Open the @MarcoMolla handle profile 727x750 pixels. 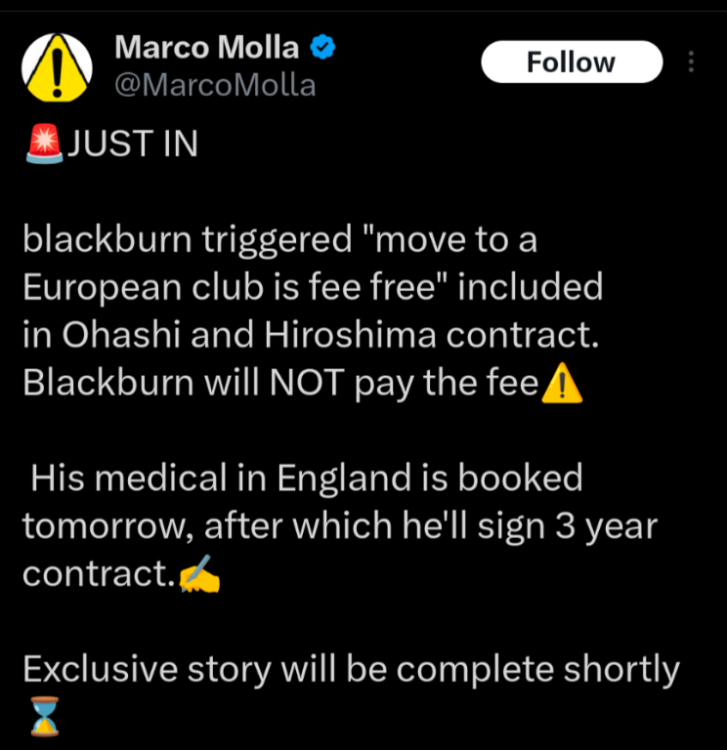pos(214,86)
